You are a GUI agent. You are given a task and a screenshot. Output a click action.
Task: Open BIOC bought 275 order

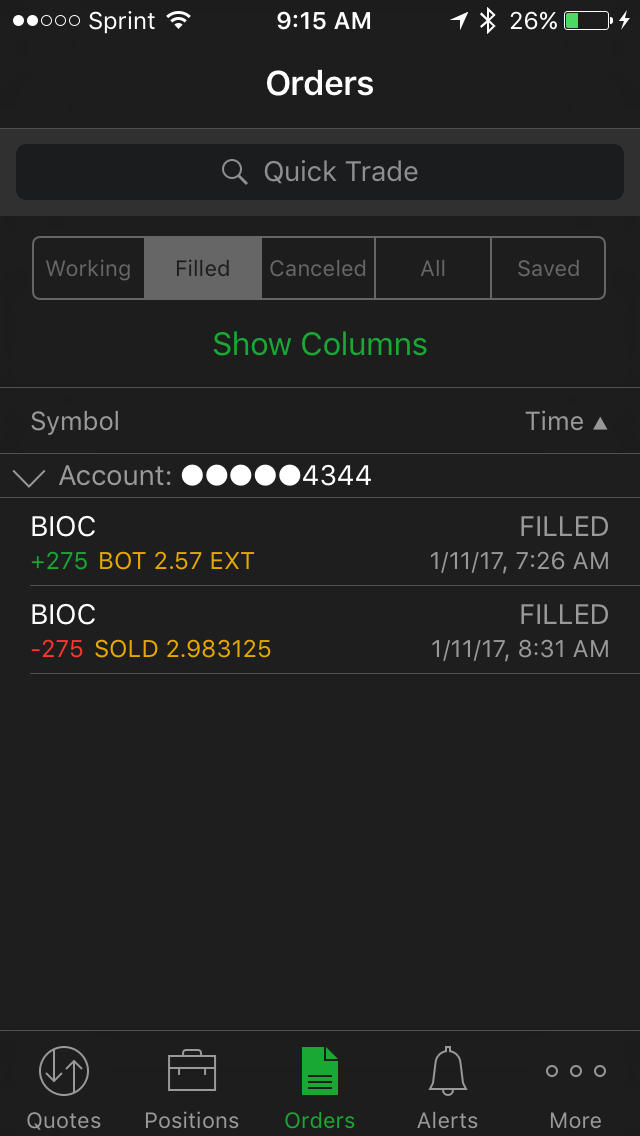(320, 543)
